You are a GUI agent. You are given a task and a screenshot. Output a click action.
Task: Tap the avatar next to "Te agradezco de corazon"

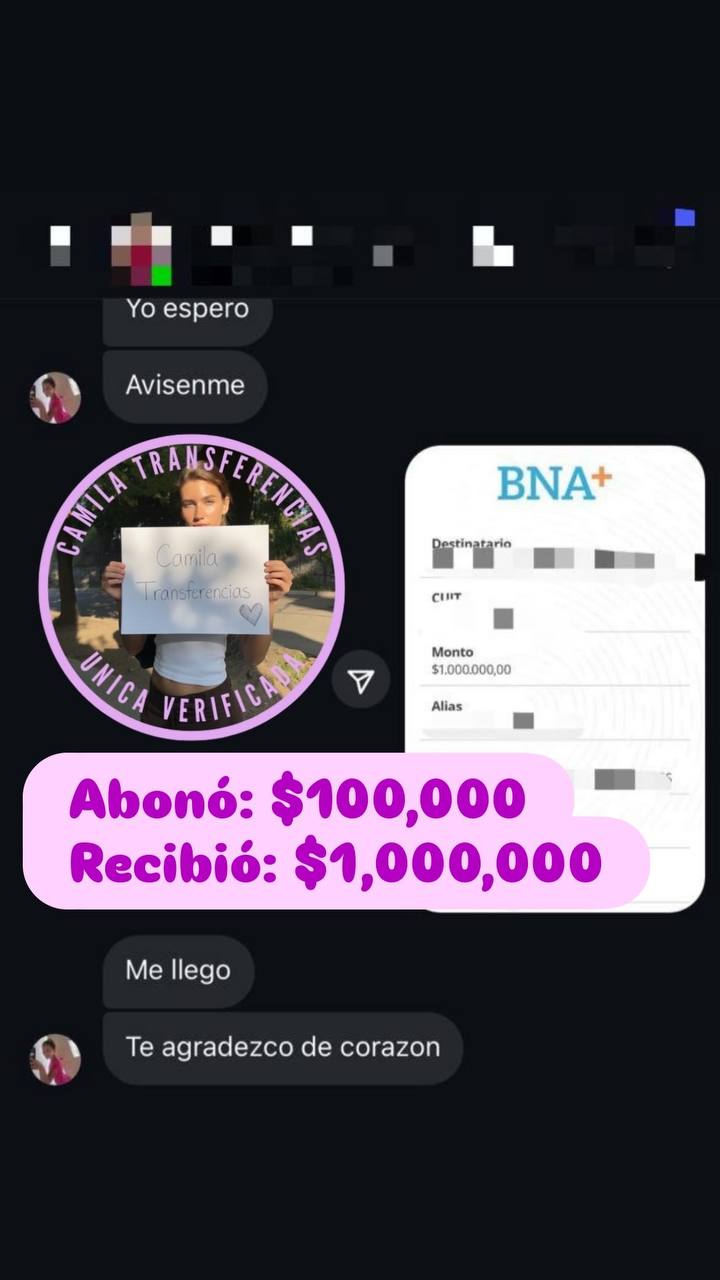[x=56, y=1060]
